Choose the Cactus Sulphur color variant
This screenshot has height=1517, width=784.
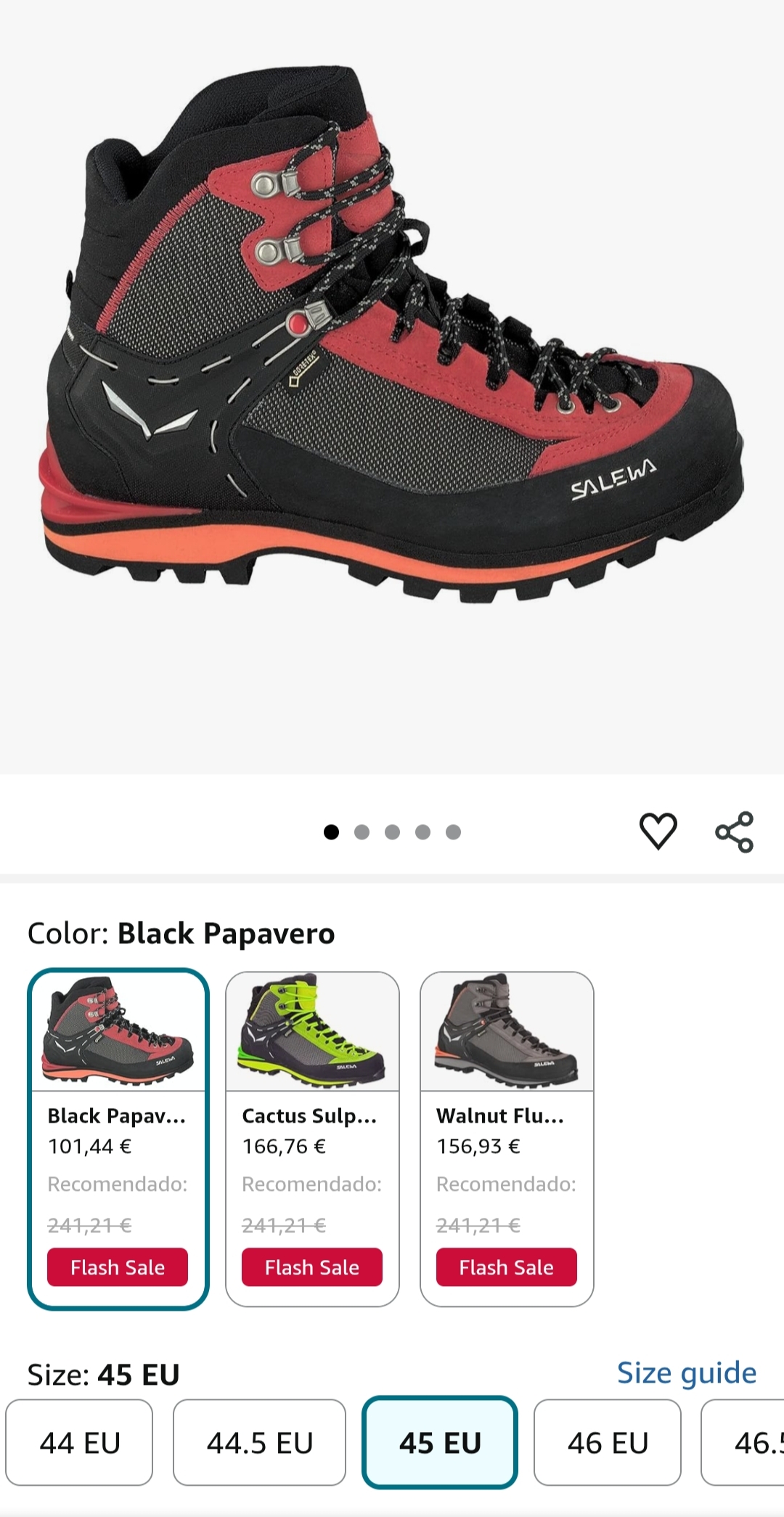tap(312, 1139)
